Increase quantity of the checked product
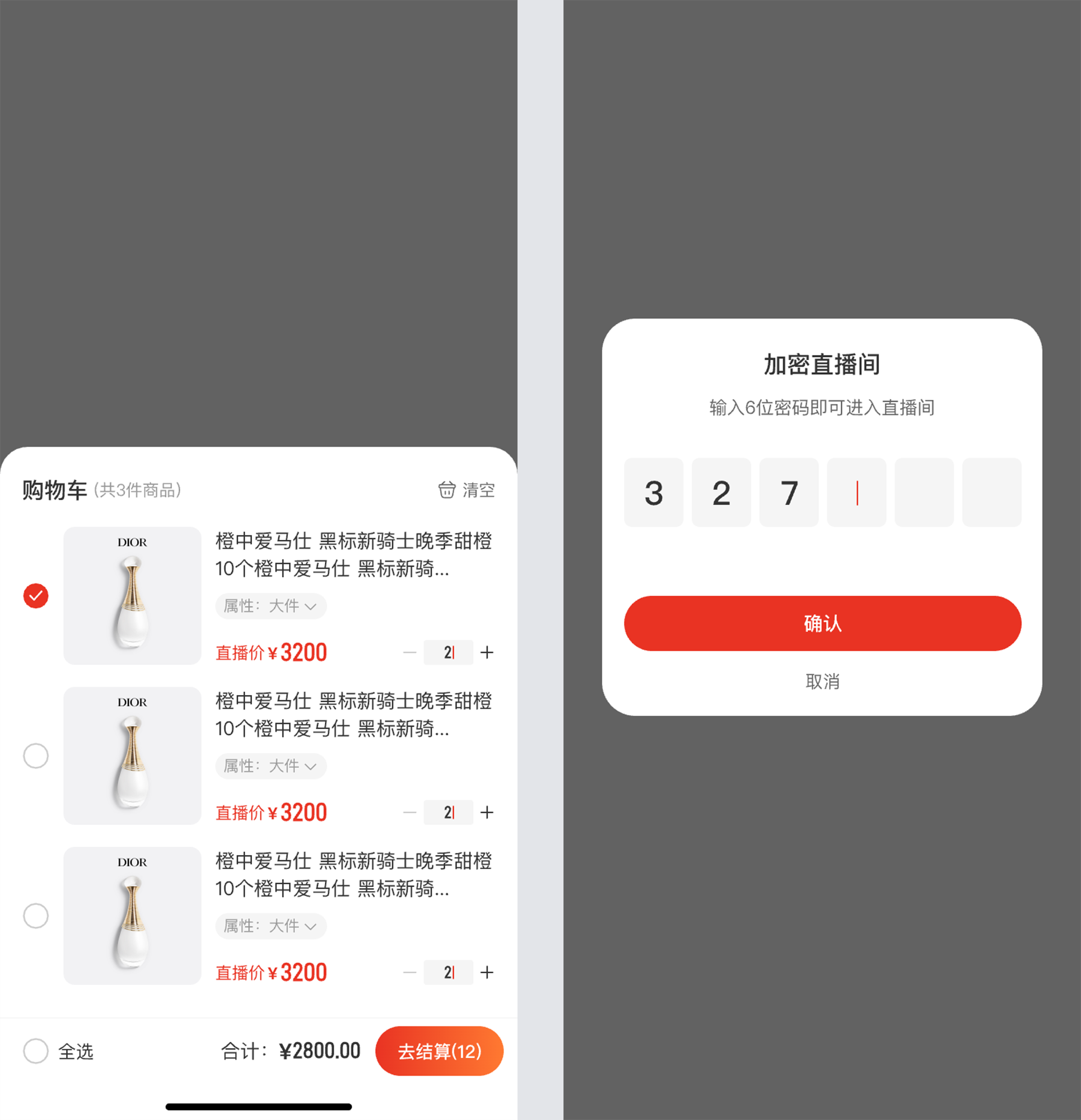The height and width of the screenshot is (1120, 1081). pos(487,652)
